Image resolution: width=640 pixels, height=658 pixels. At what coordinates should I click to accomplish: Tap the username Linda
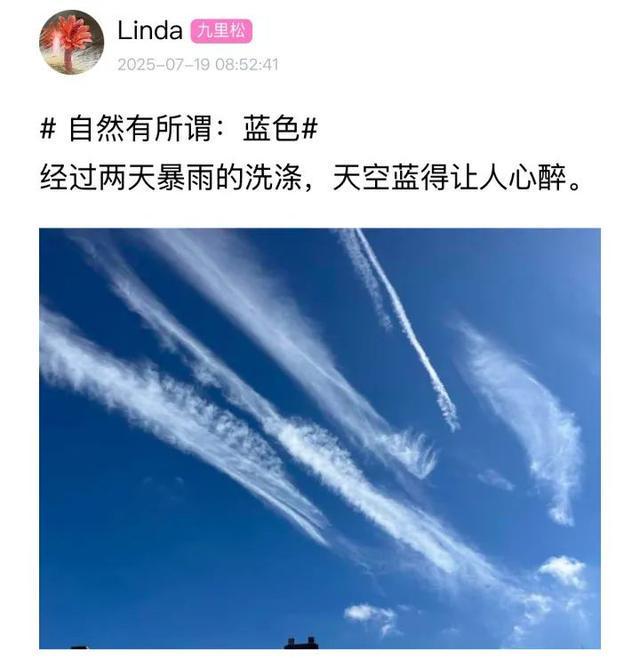click(x=149, y=31)
